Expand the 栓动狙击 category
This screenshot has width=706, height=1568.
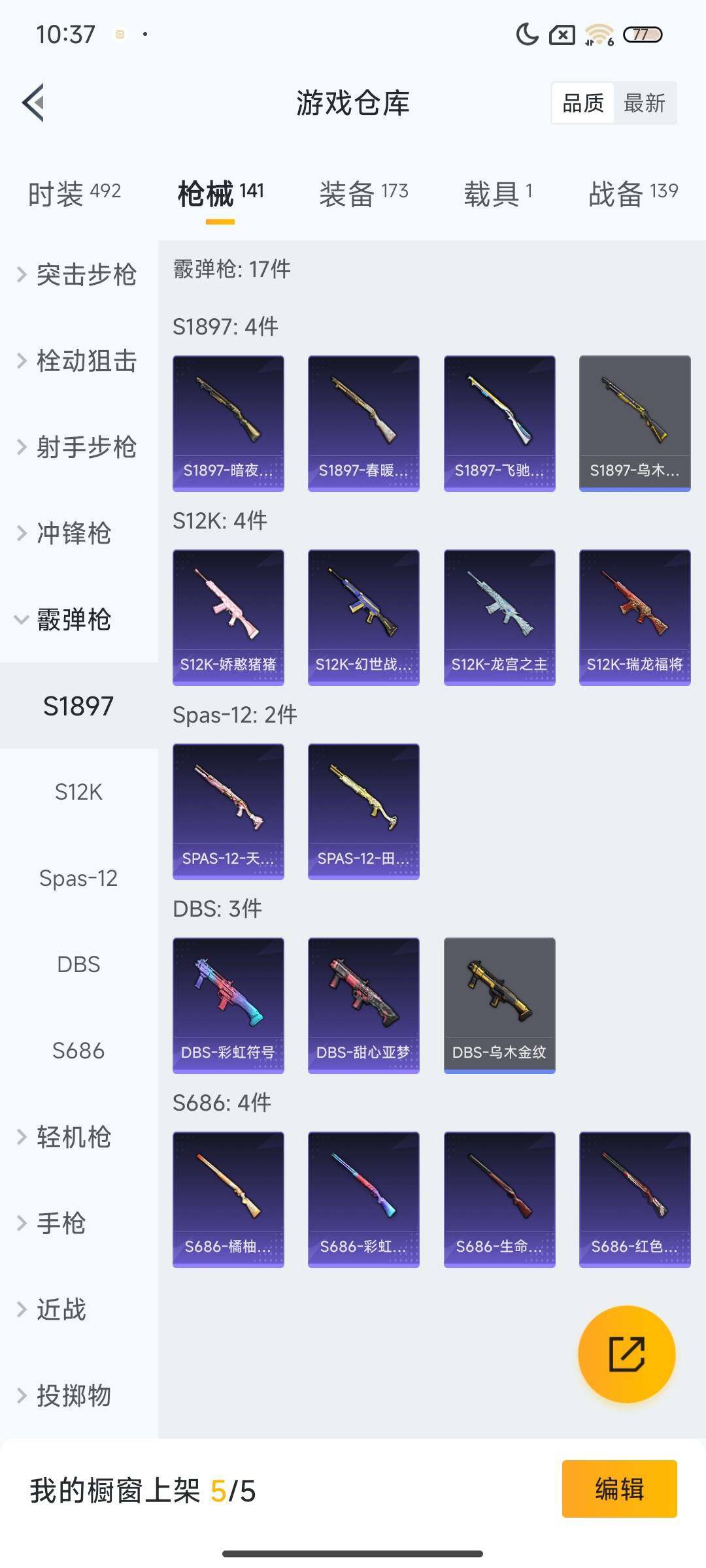tap(78, 361)
